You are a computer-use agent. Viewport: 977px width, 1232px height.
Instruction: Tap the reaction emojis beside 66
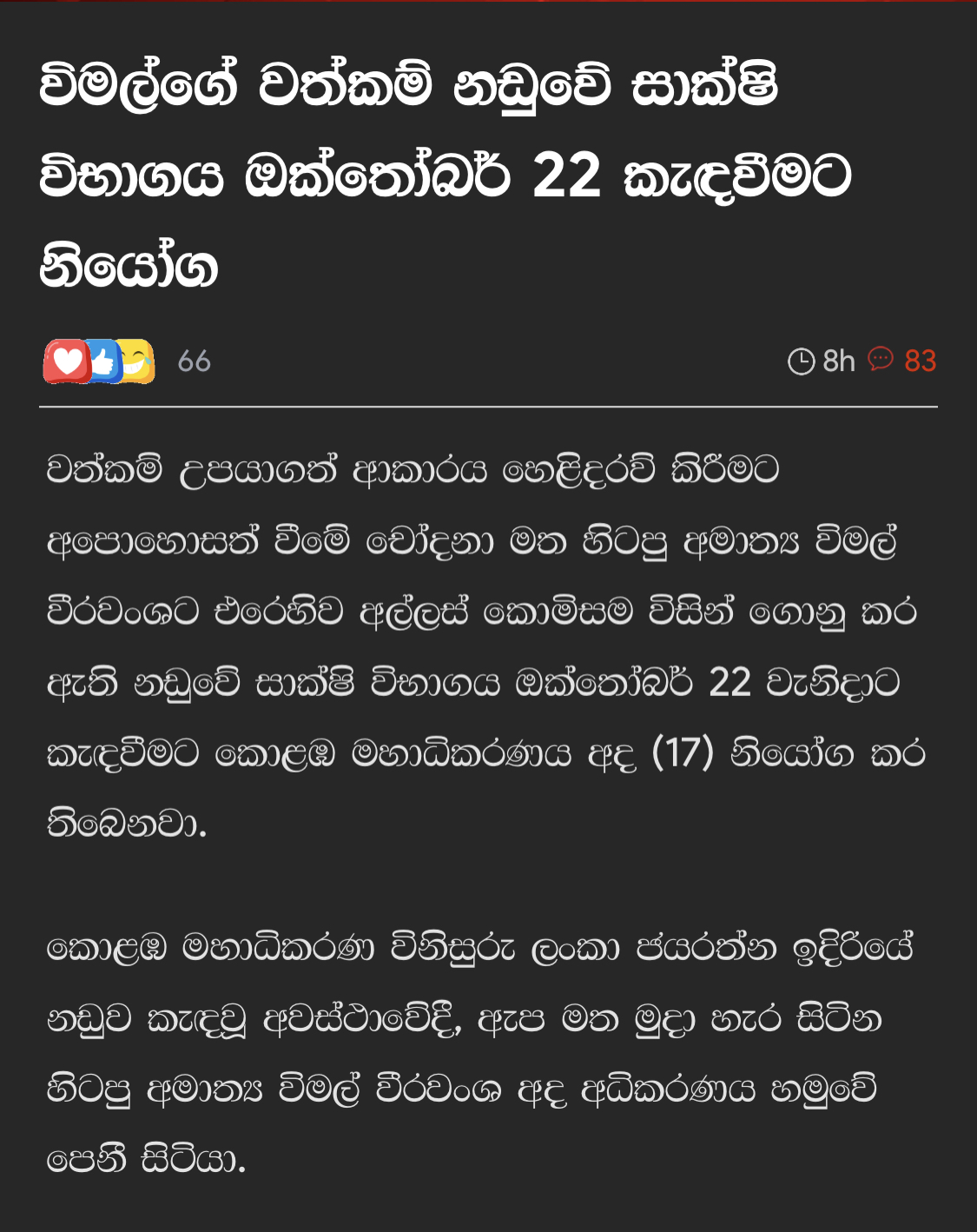(99, 361)
